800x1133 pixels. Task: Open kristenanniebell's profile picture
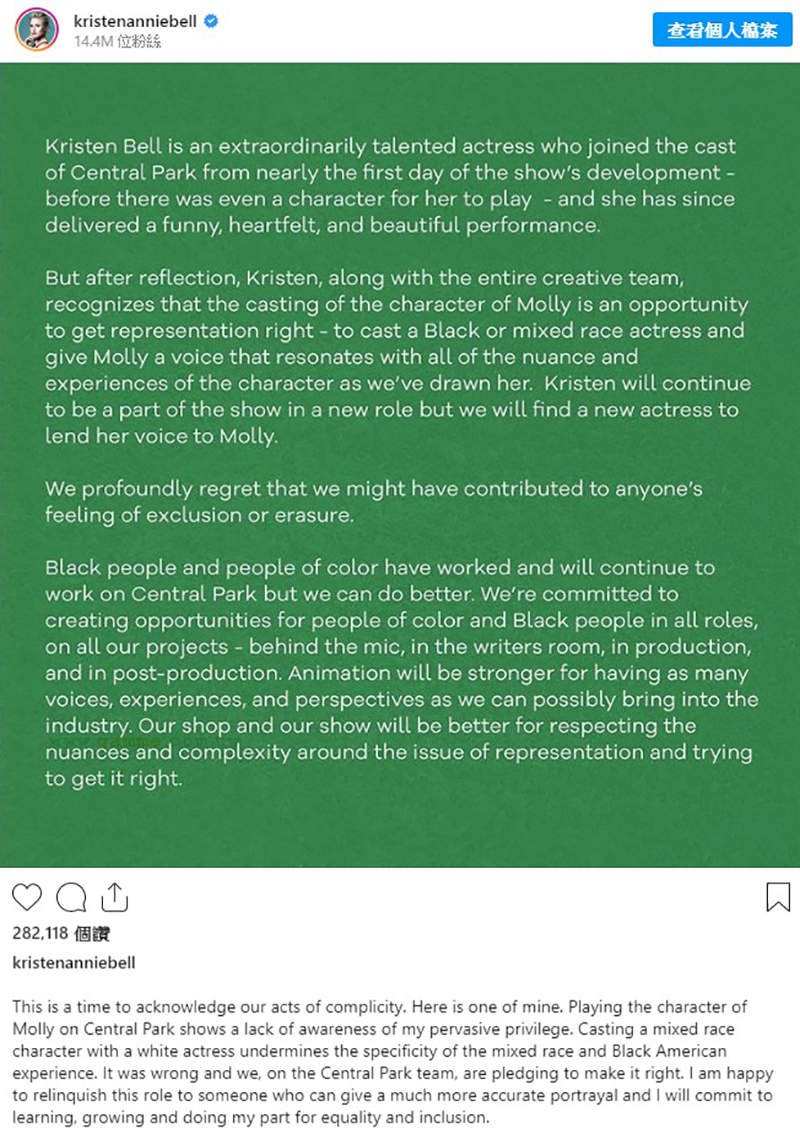click(36, 31)
